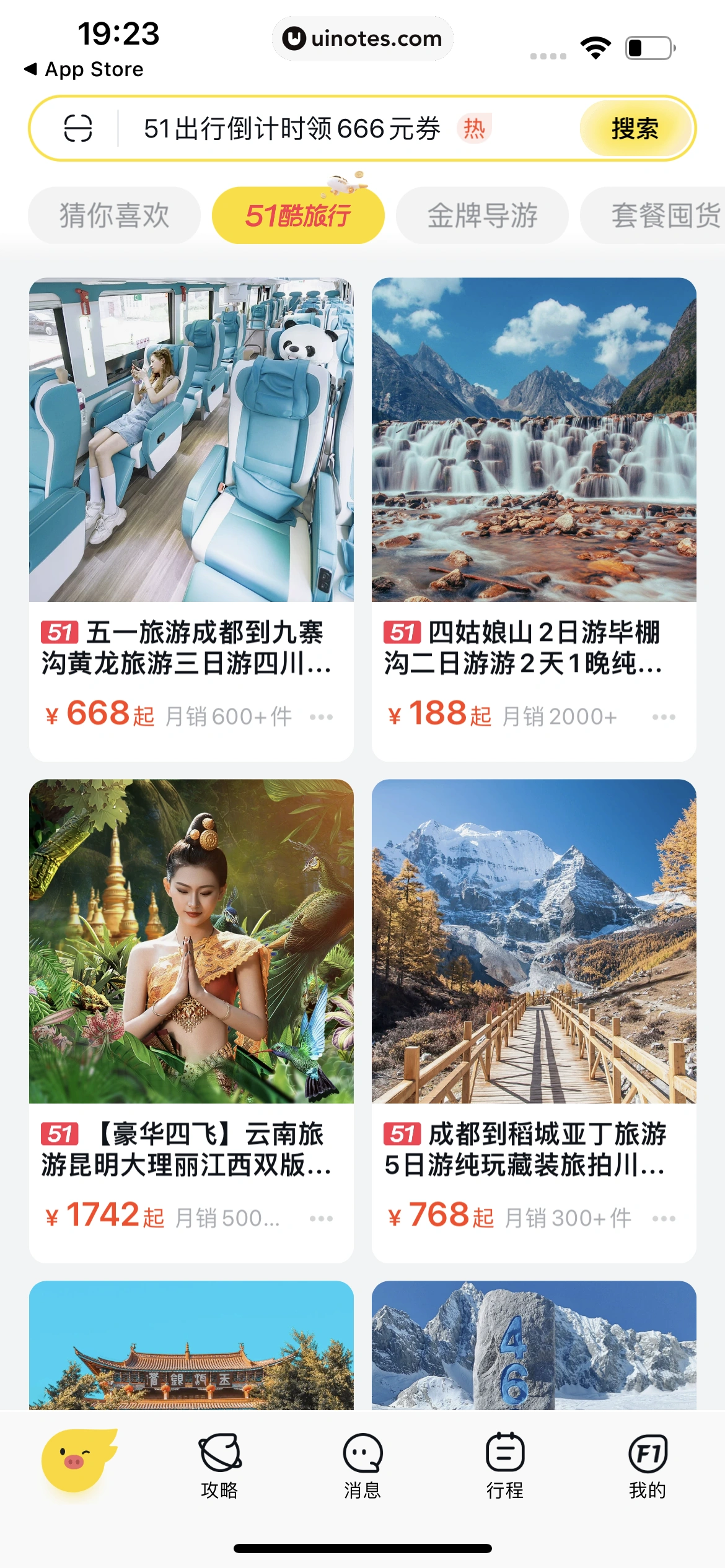Tap the scan icon in search bar

pyautogui.click(x=78, y=129)
